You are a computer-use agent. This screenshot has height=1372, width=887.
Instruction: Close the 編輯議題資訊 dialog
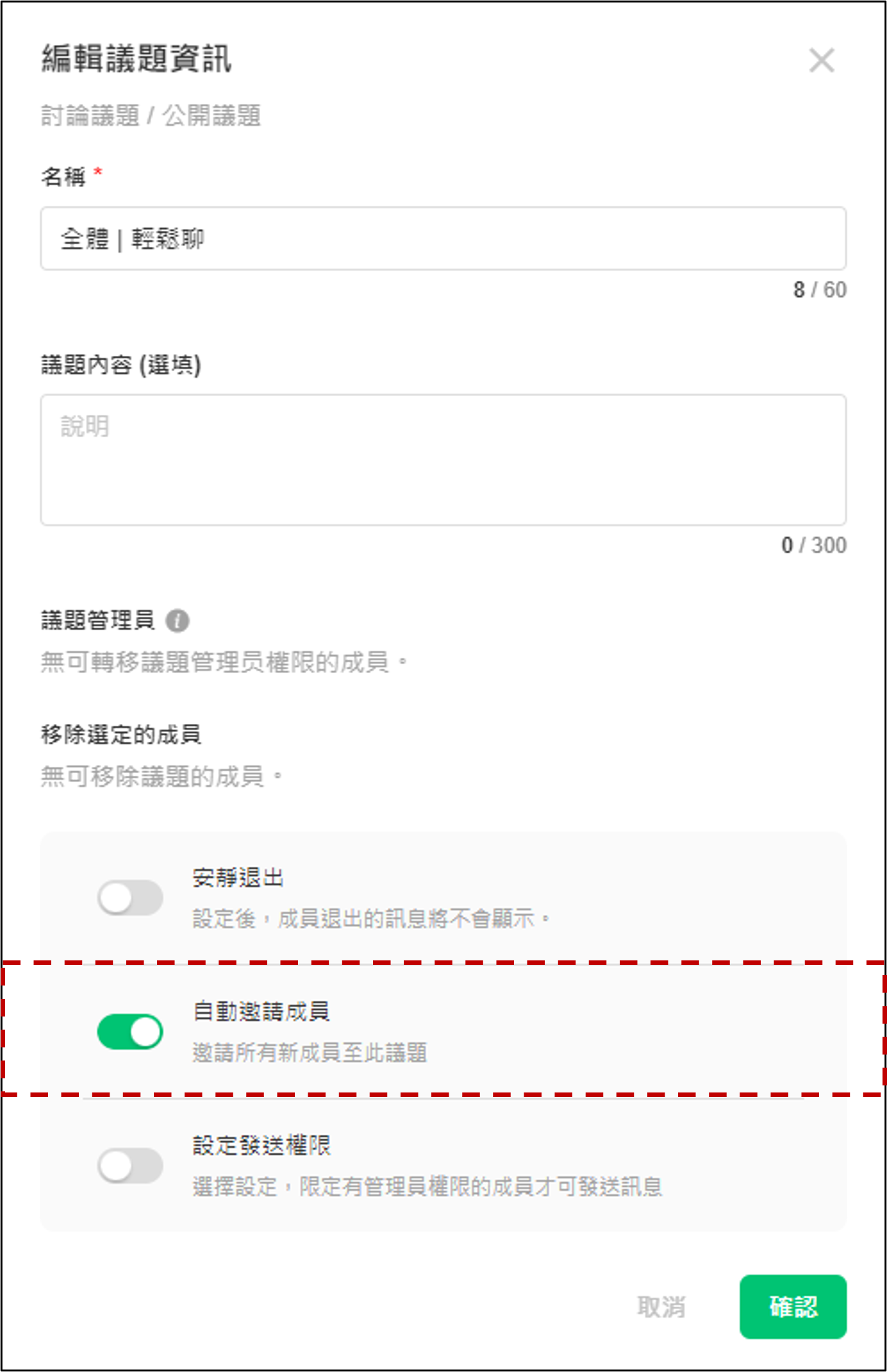[x=821, y=60]
